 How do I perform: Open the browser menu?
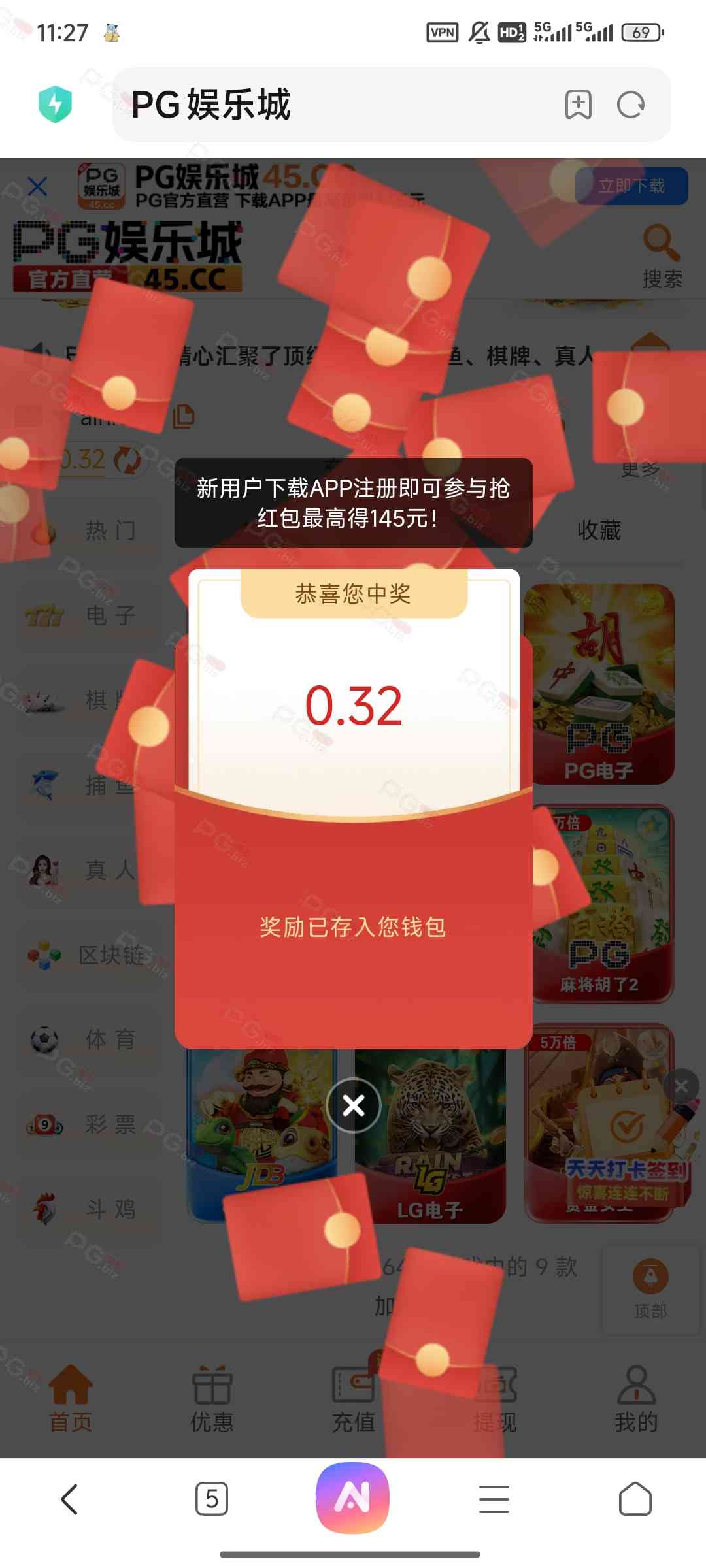coord(494,1499)
